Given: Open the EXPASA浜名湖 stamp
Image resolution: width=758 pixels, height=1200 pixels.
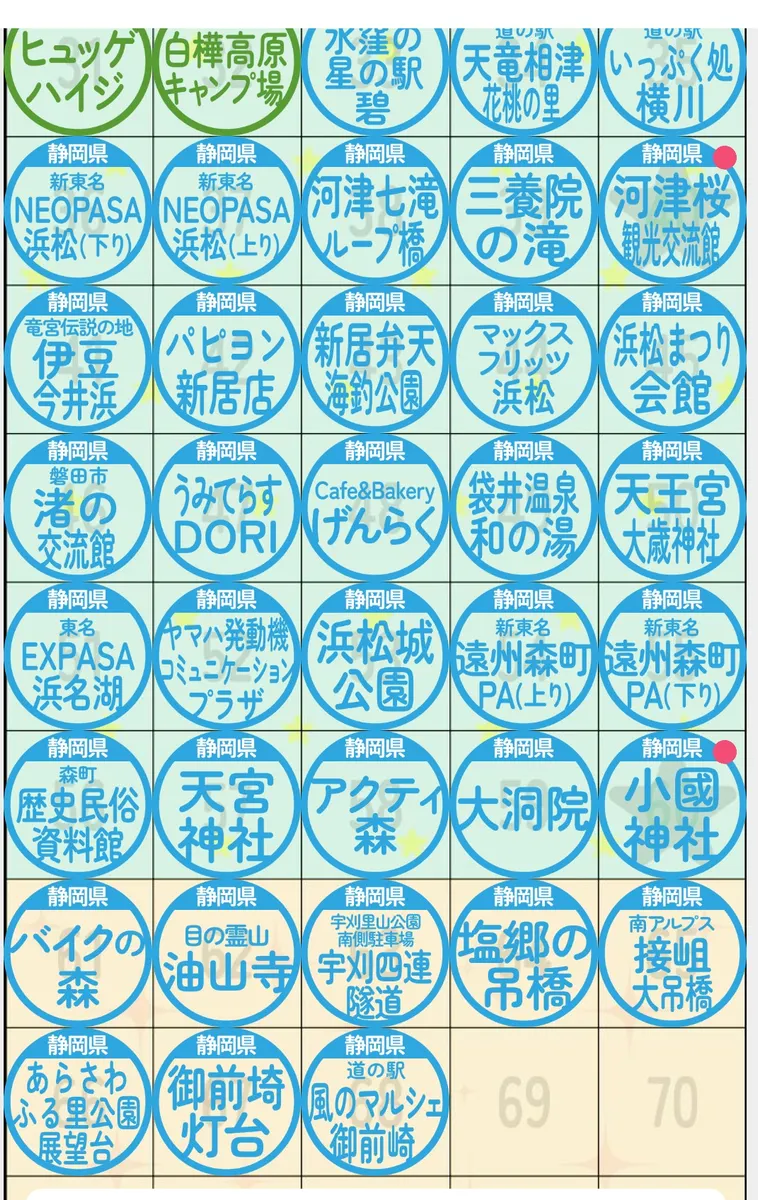Looking at the screenshot, I should tap(78, 657).
